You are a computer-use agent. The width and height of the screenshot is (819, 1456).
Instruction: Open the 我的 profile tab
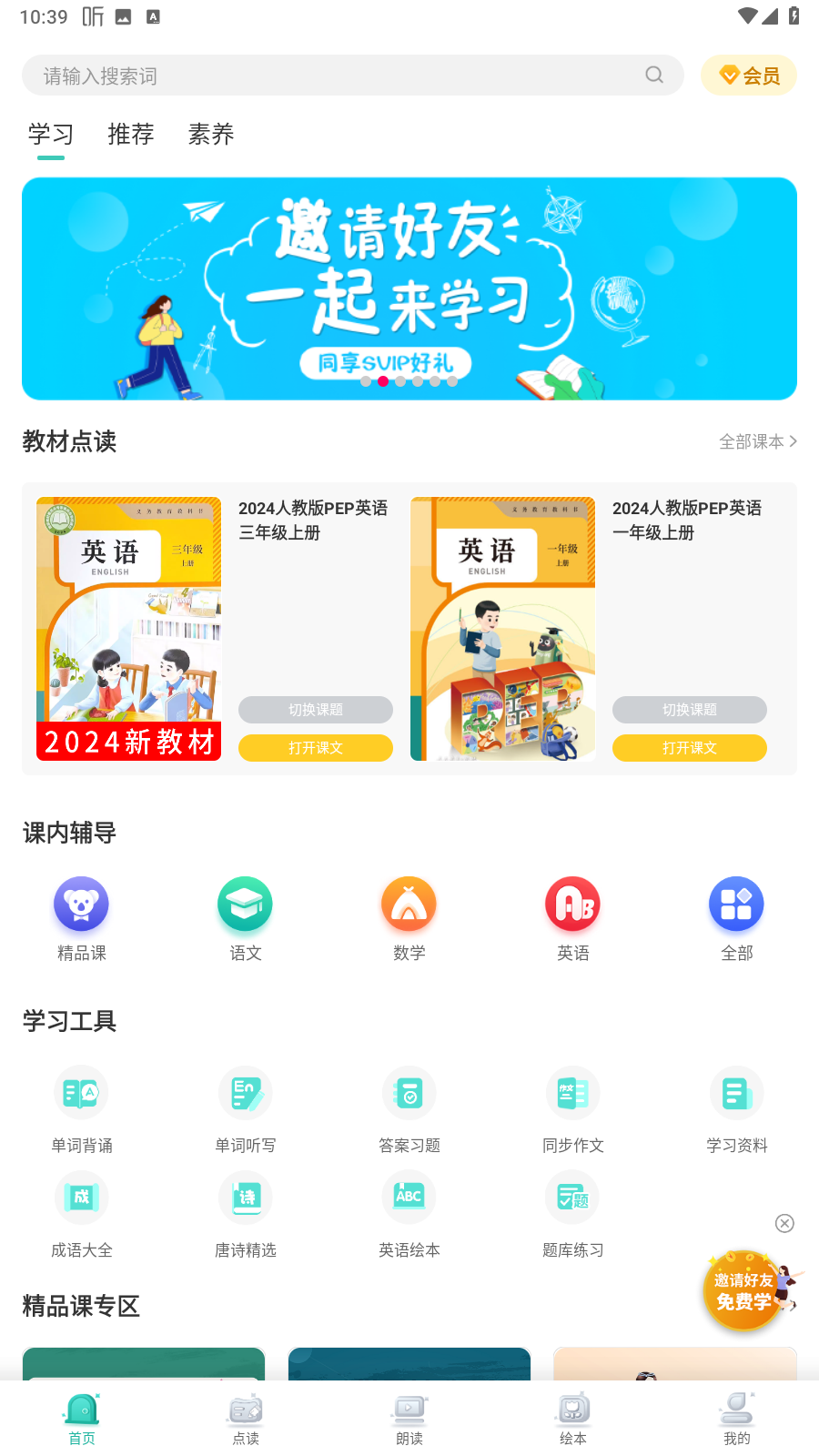click(737, 1419)
